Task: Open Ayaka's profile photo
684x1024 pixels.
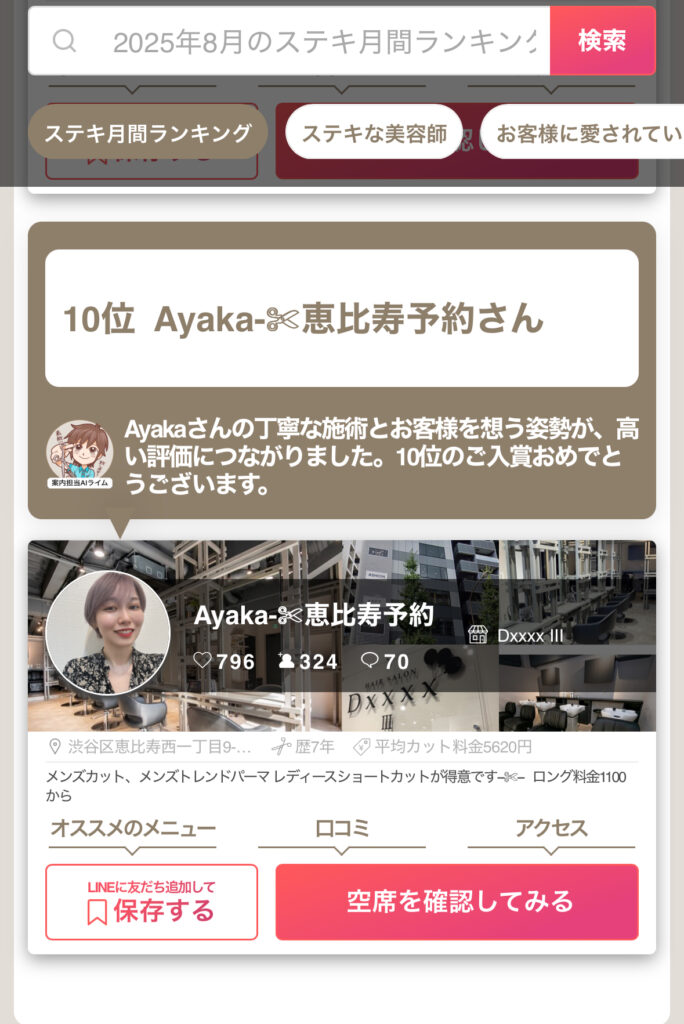Action: point(108,633)
